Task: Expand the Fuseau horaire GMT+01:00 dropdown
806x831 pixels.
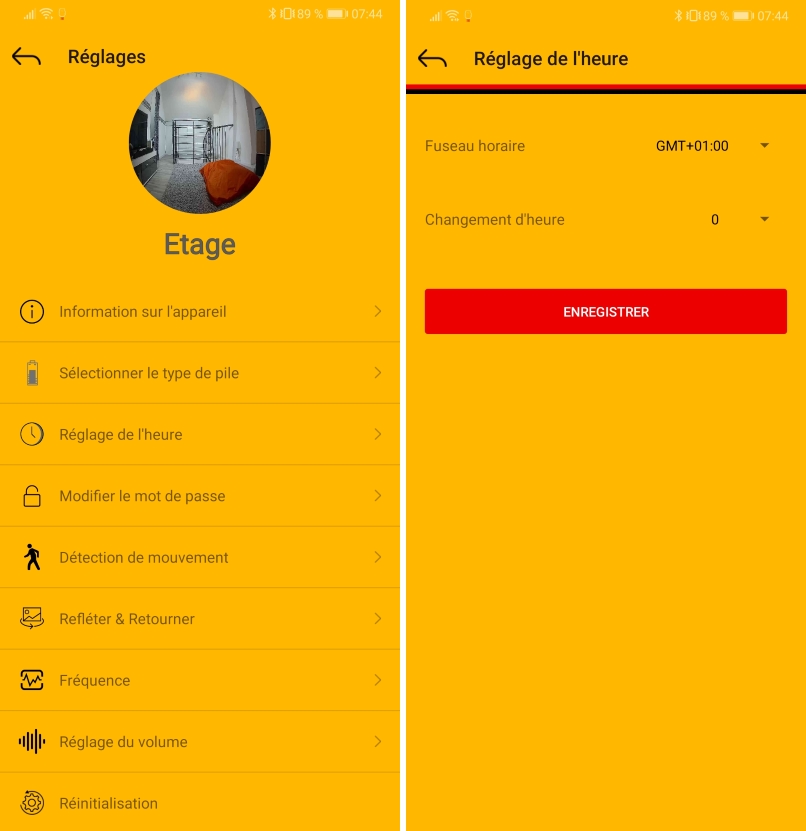Action: 712,146
